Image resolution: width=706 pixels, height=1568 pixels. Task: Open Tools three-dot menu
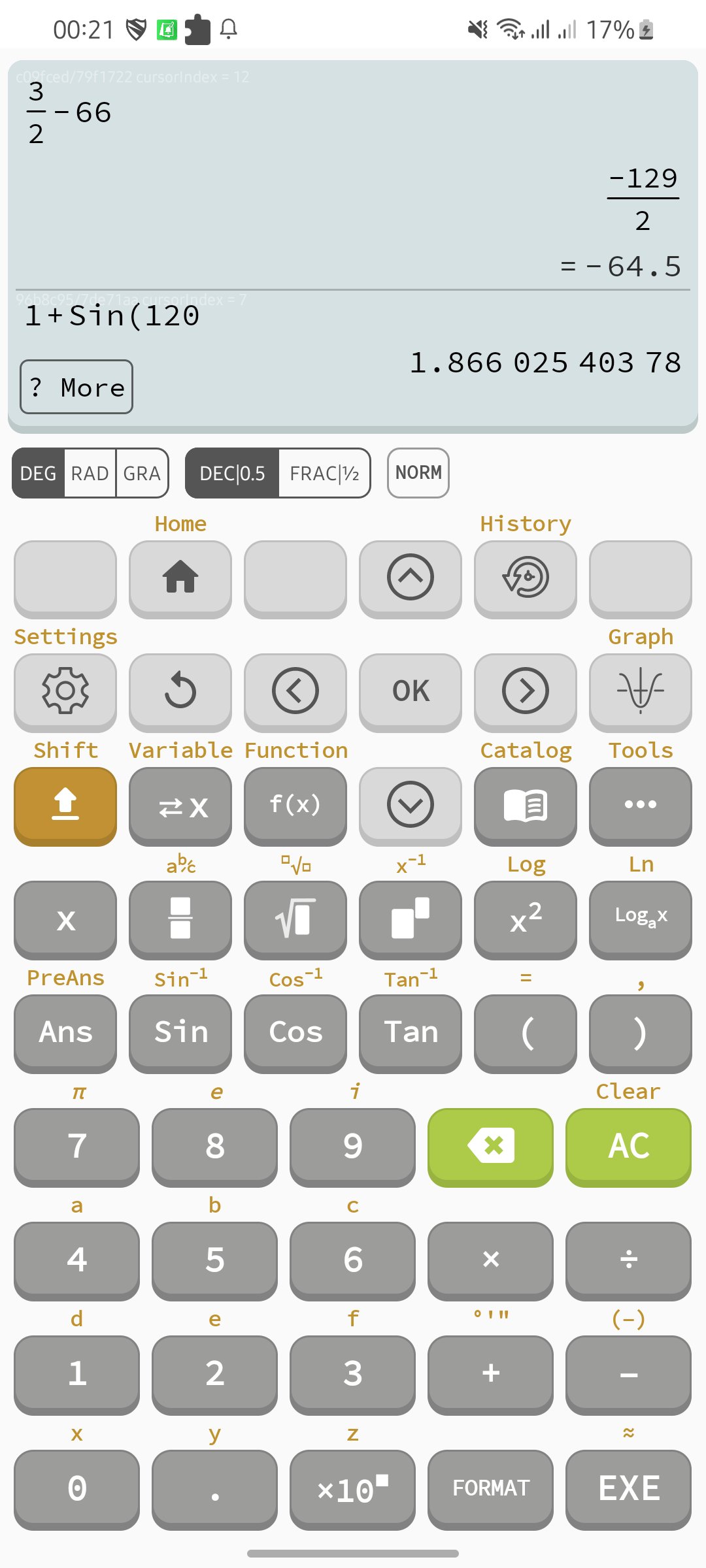[x=641, y=804]
